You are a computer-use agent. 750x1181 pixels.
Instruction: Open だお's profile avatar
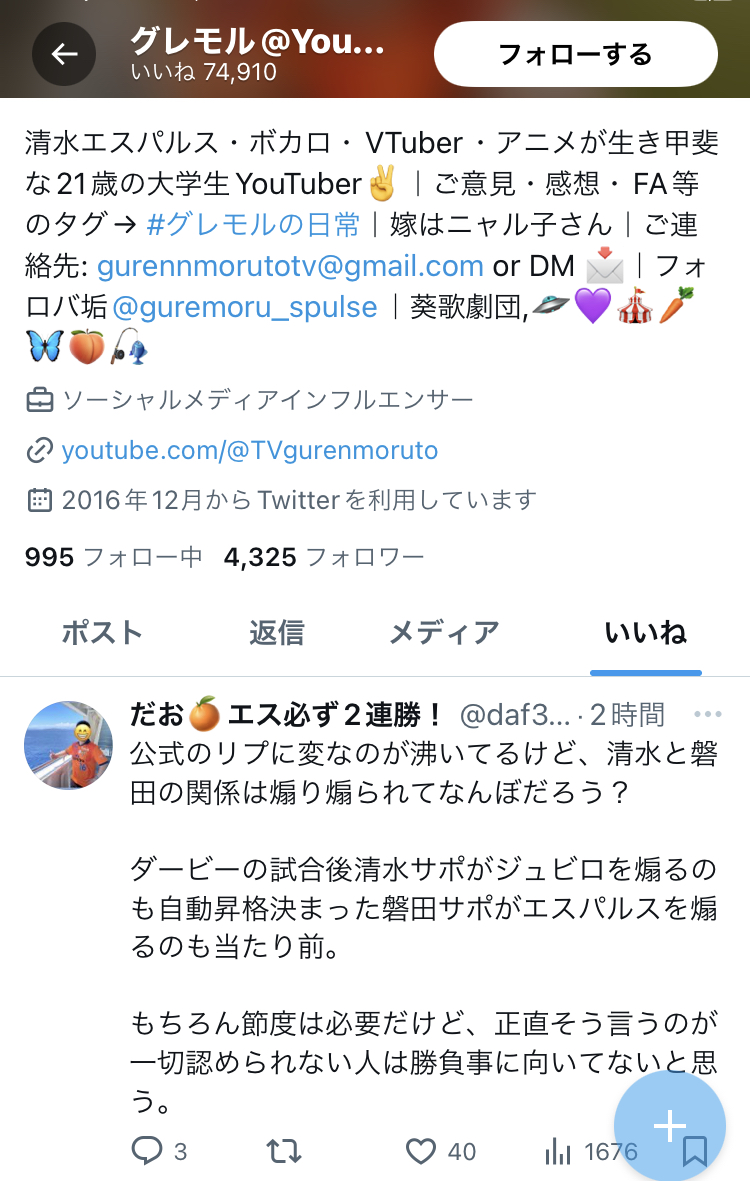pyautogui.click(x=68, y=745)
